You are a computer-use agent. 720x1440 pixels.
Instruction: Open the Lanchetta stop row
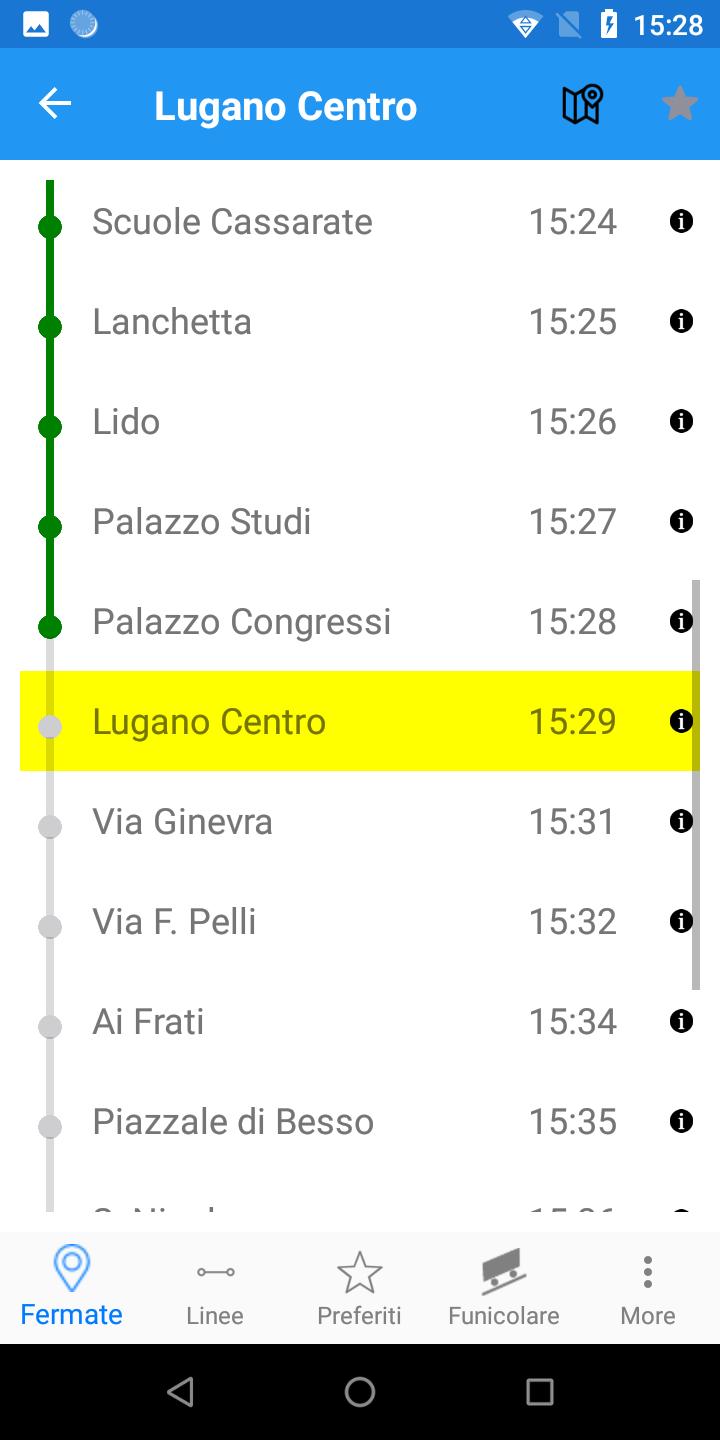(360, 321)
